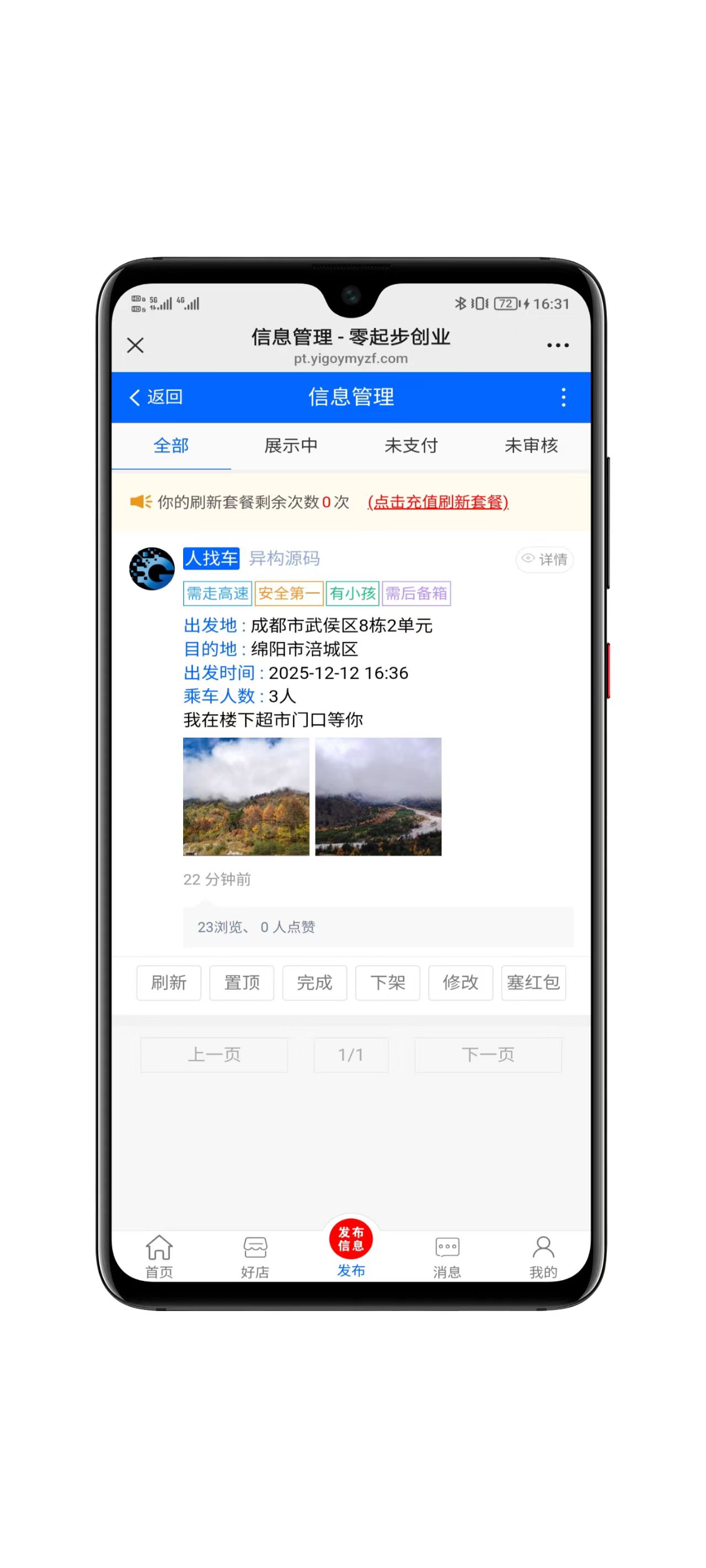Tap the 刷新 button
Image resolution: width=706 pixels, height=1568 pixels.
coord(169,982)
